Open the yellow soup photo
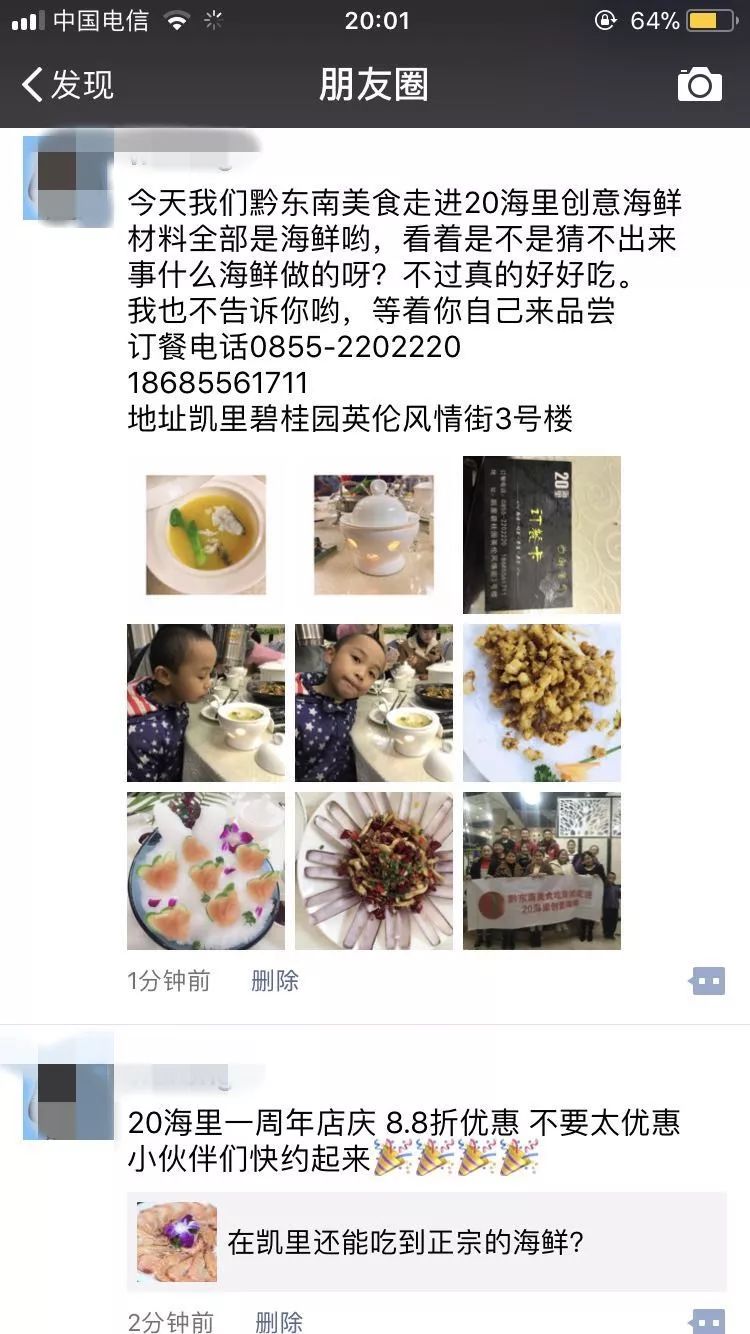The width and height of the screenshot is (750, 1334). [206, 535]
